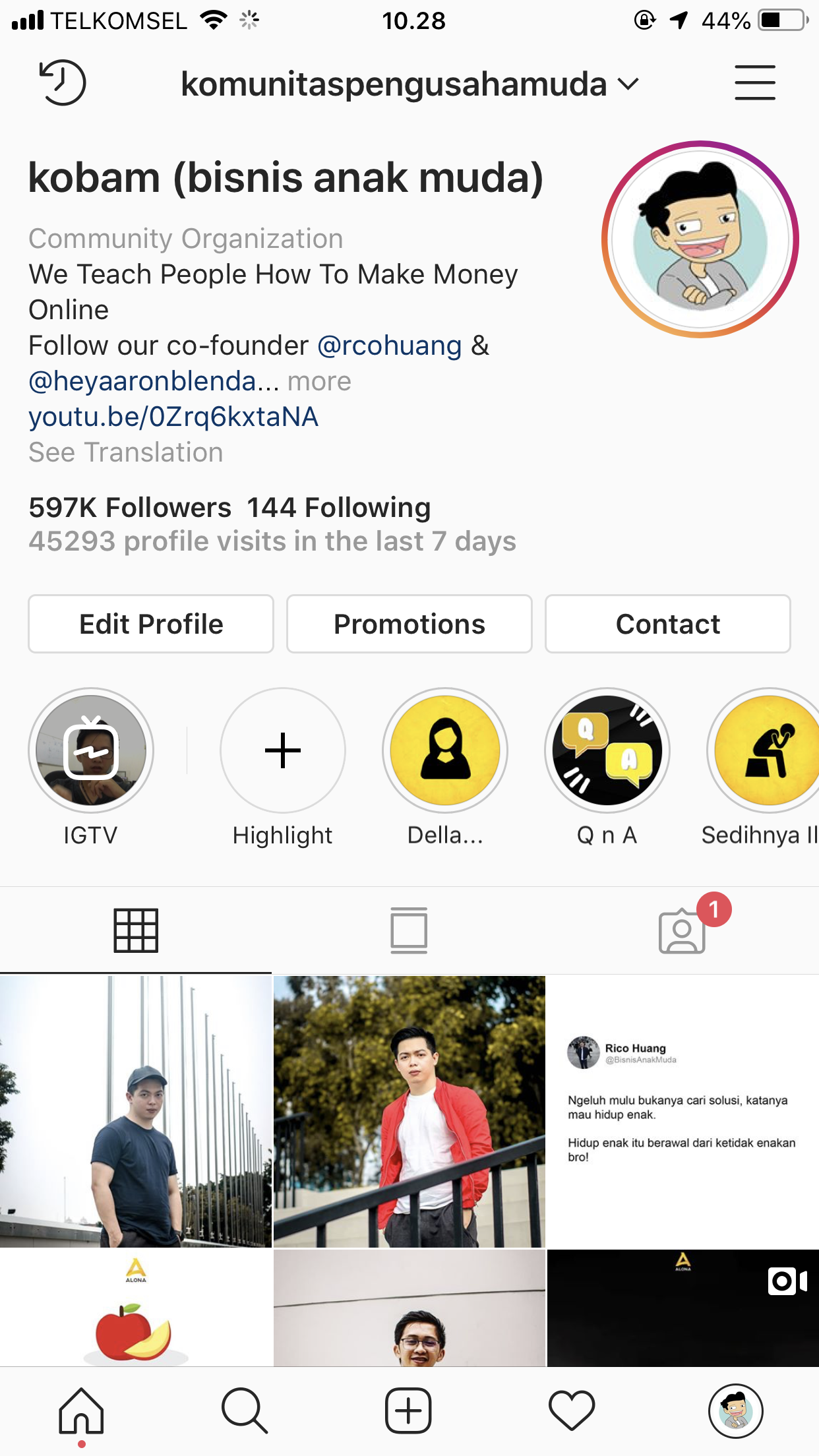This screenshot has width=819, height=1456.
Task: Switch to the feed list view tab
Action: [409, 930]
